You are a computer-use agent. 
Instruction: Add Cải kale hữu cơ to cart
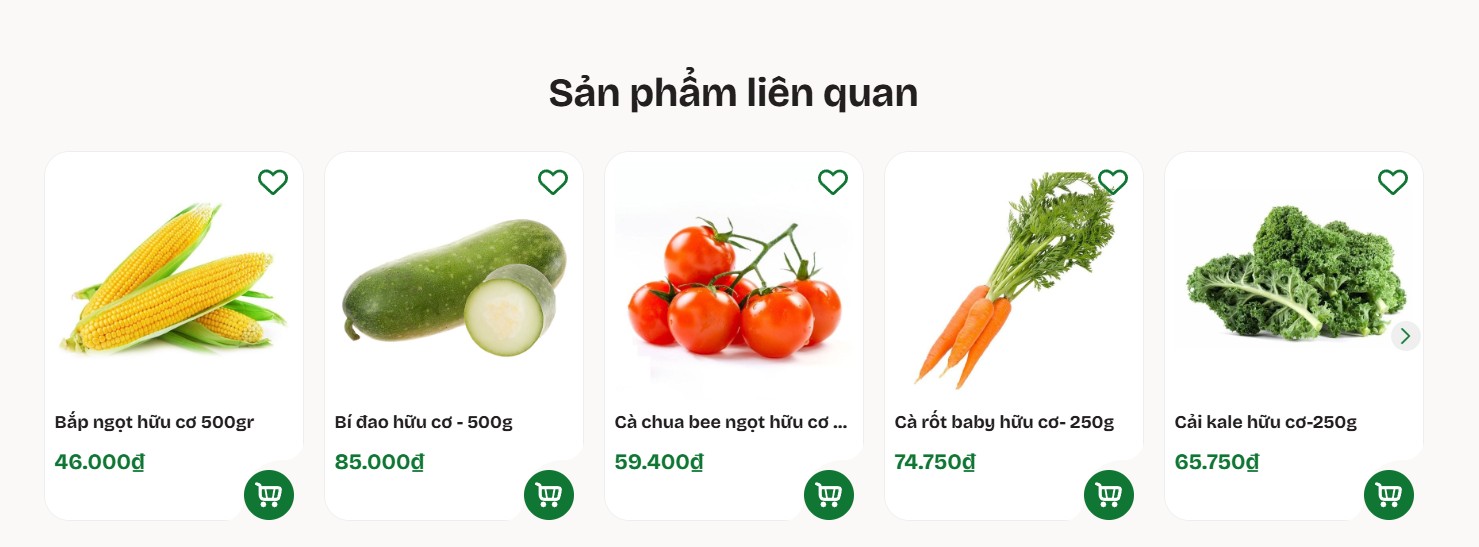tap(1389, 495)
